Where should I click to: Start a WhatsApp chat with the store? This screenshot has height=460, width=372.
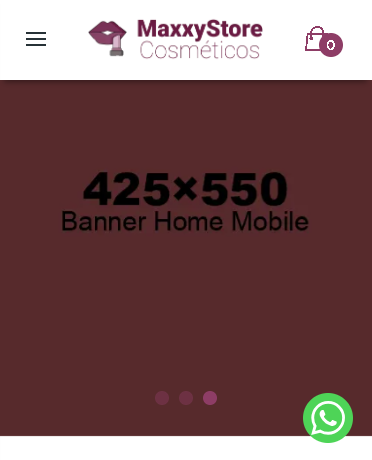328,418
